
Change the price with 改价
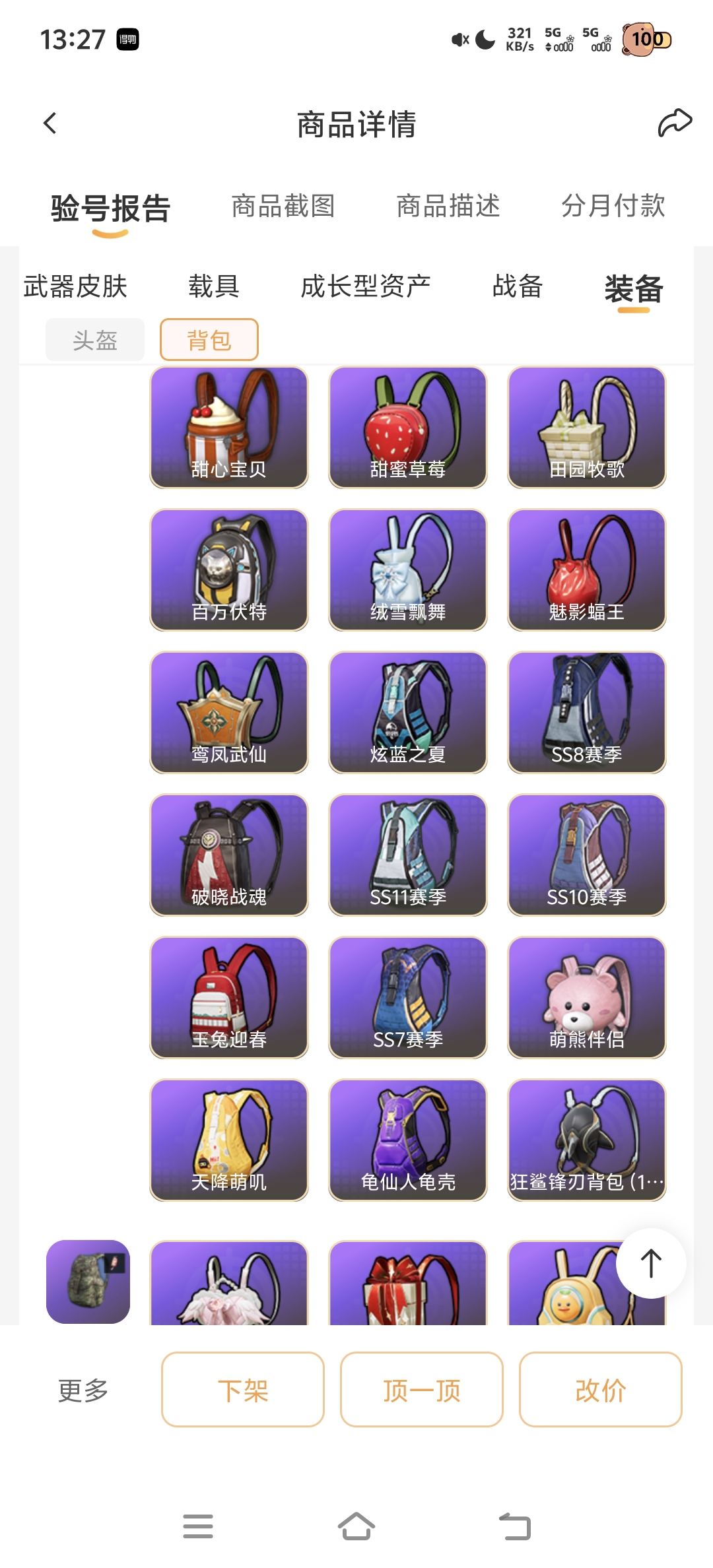pyautogui.click(x=601, y=1389)
